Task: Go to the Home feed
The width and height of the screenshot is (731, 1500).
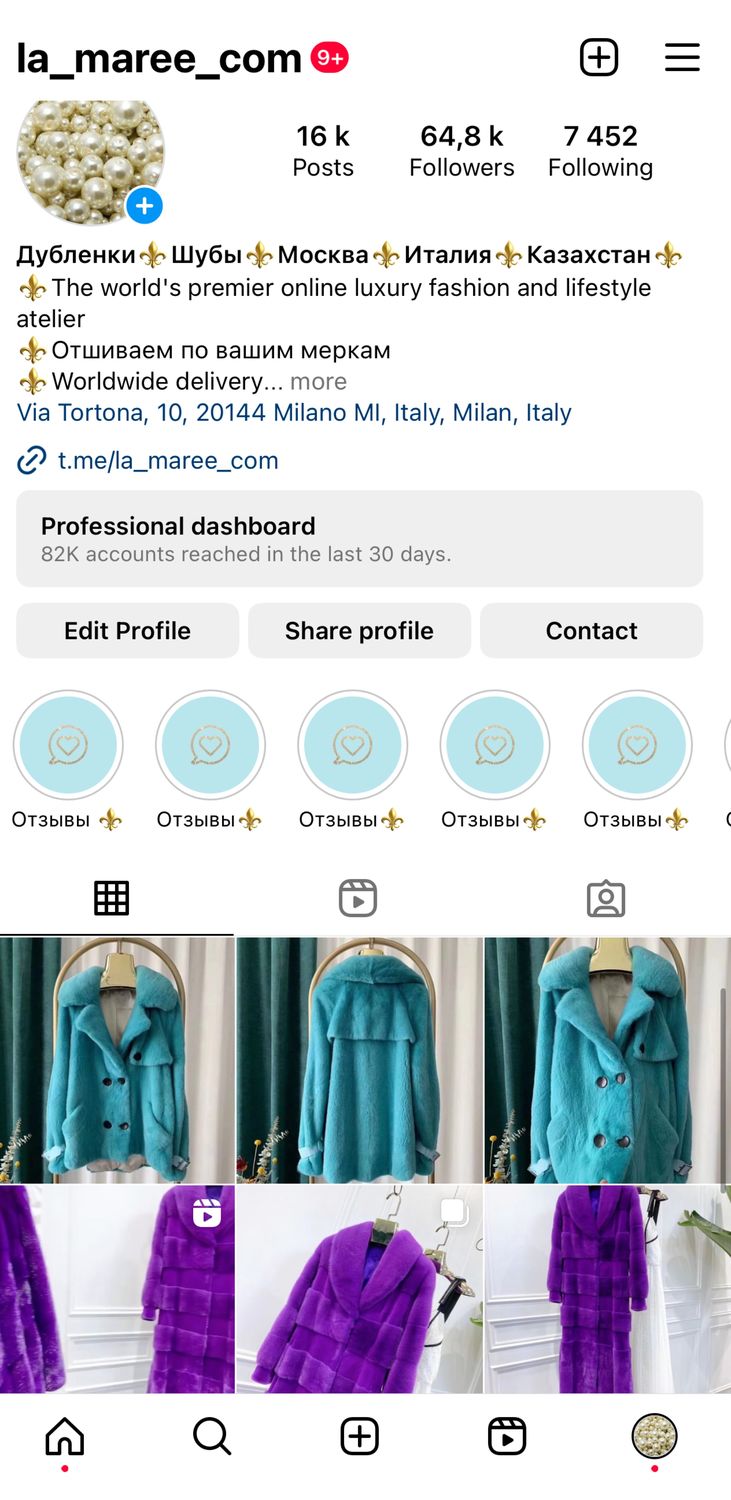Action: tap(65, 1437)
